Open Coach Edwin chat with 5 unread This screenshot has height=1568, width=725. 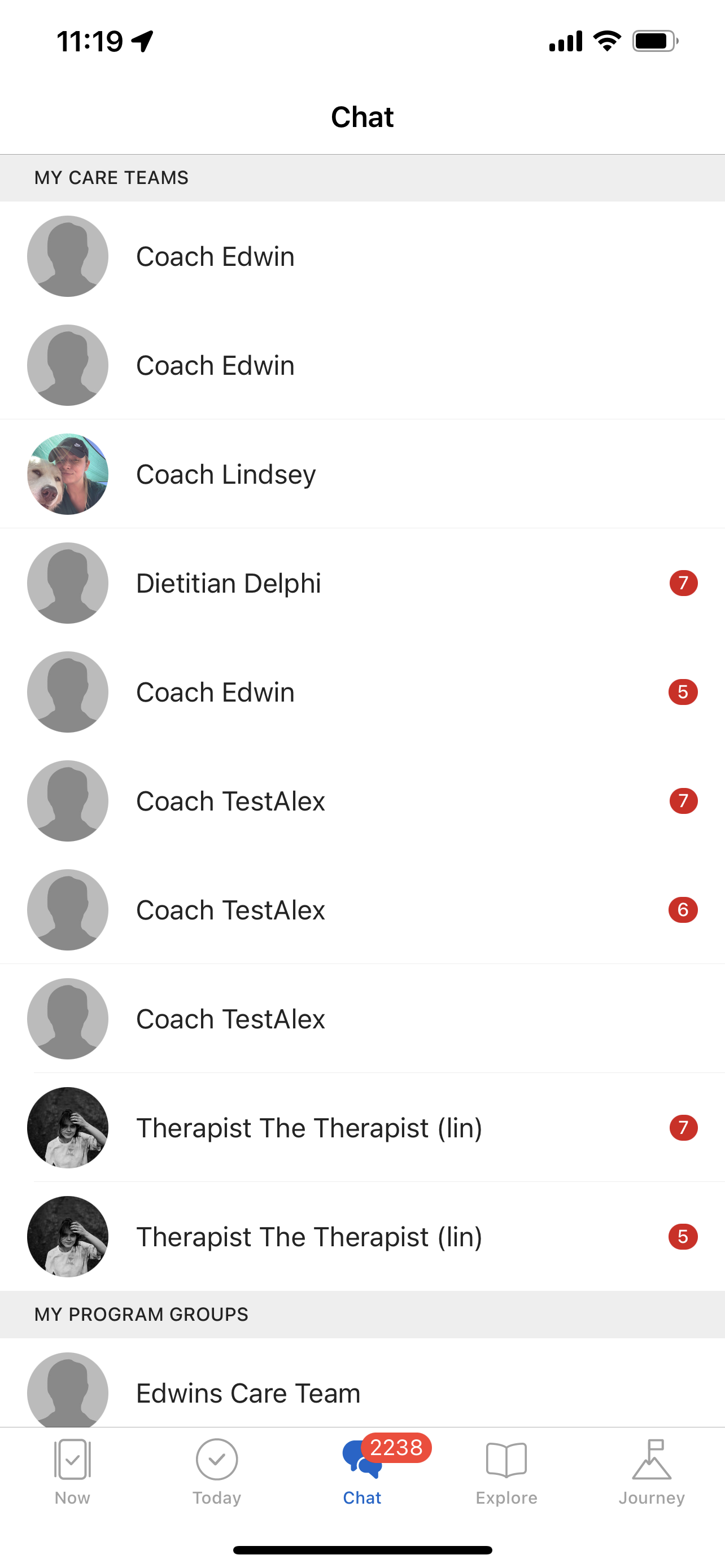(x=362, y=692)
